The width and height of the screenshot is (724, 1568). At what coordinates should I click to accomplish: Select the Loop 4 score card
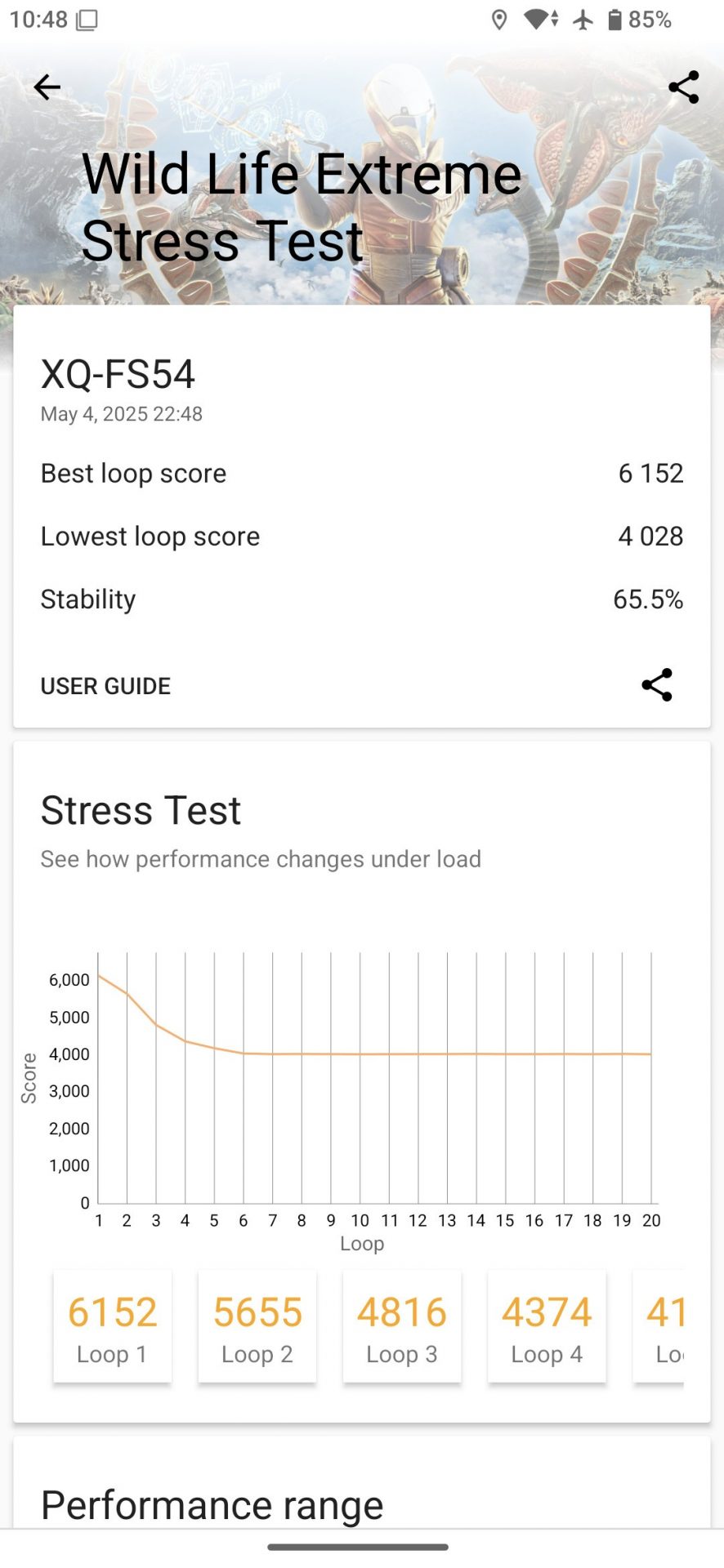pyautogui.click(x=547, y=1327)
